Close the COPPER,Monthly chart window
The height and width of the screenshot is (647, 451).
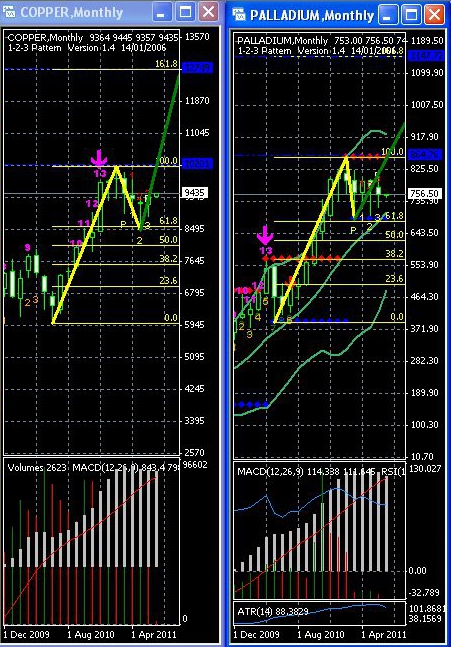(208, 12)
